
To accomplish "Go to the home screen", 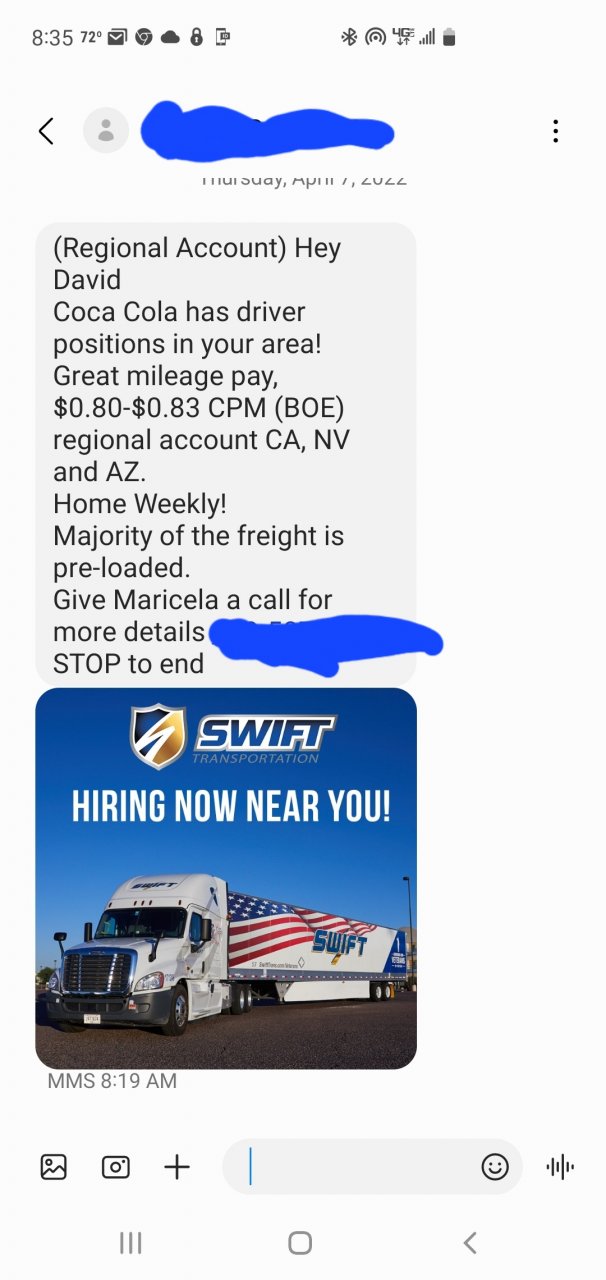I will tap(300, 1243).
